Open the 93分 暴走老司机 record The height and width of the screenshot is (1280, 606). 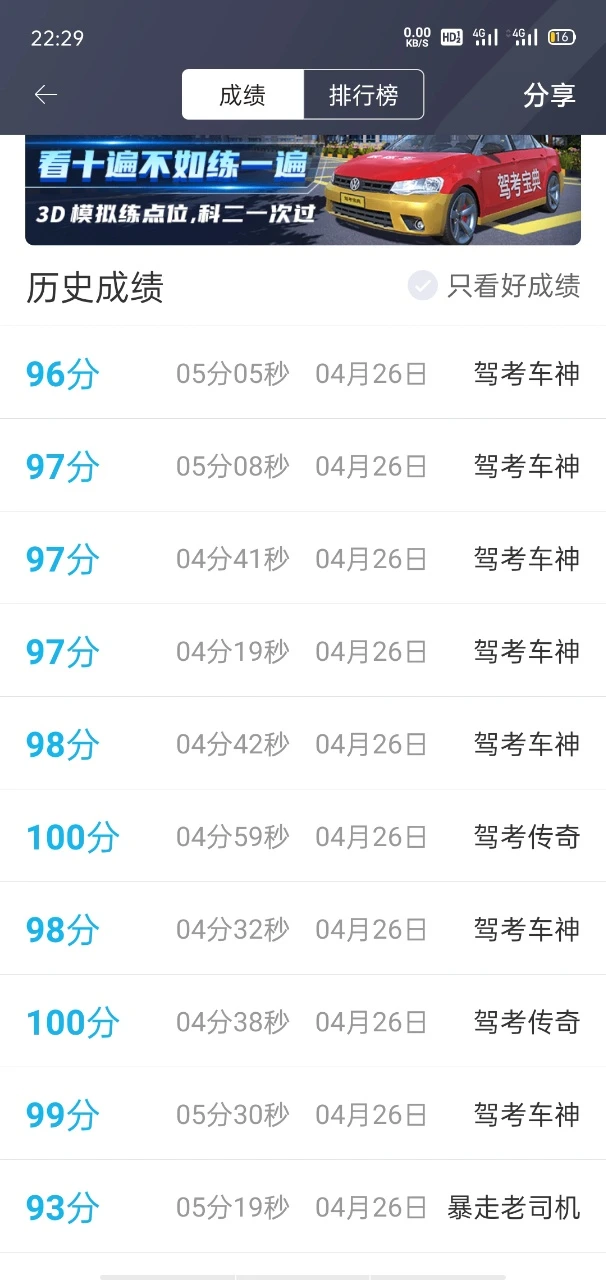(x=303, y=1207)
